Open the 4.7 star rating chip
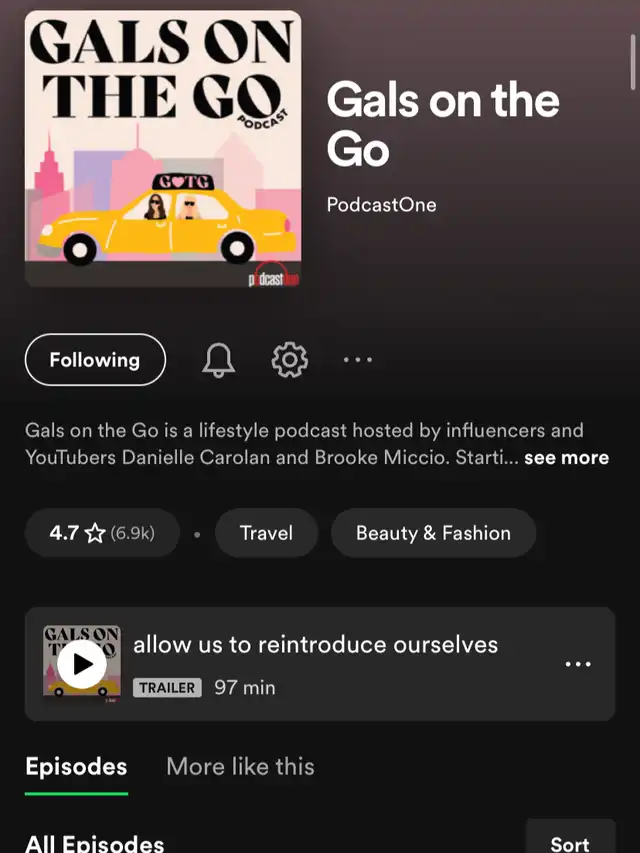The image size is (640, 853). coord(102,533)
